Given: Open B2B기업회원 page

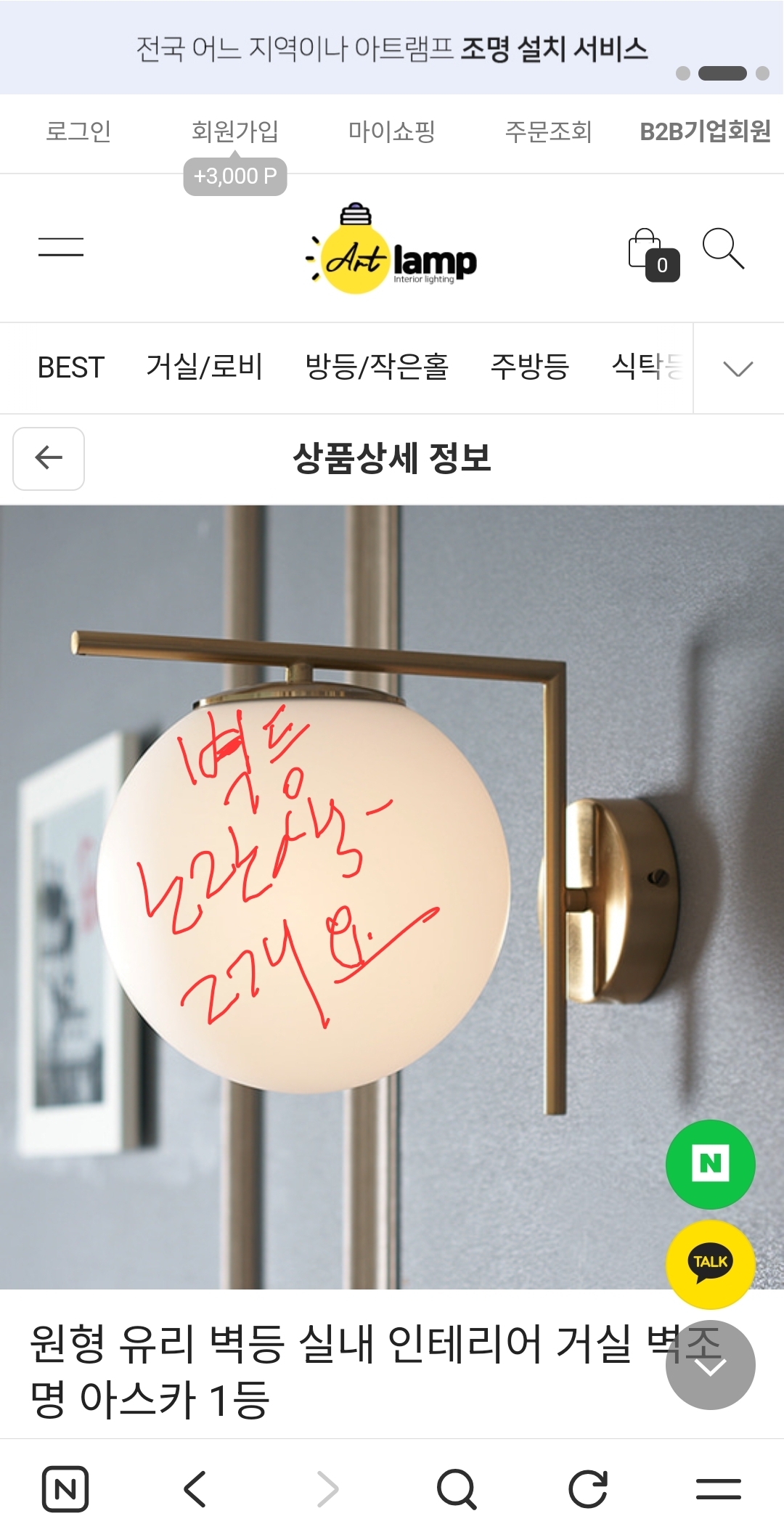Looking at the screenshot, I should coord(704,131).
